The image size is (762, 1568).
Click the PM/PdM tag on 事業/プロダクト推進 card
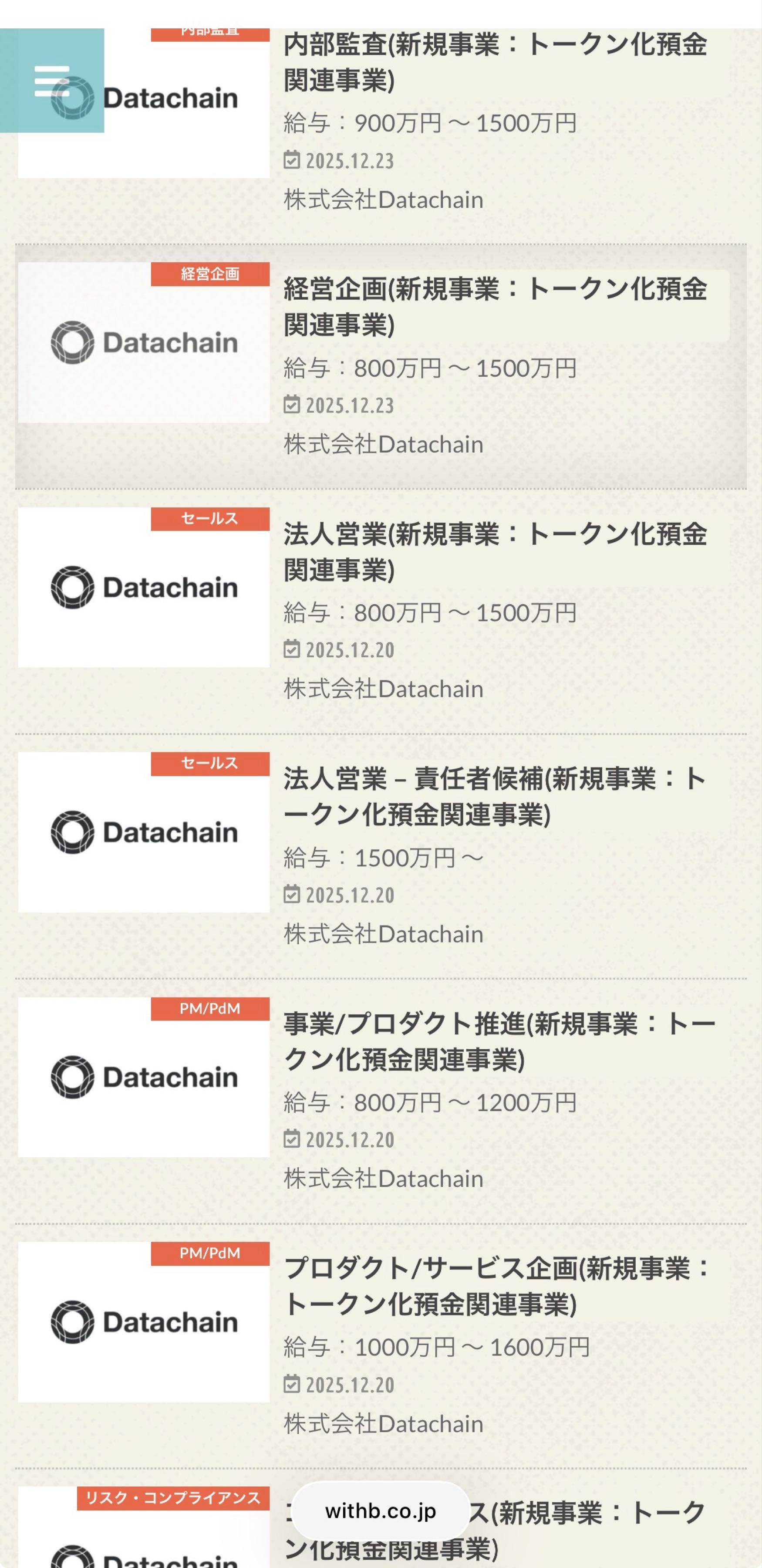[x=209, y=1009]
